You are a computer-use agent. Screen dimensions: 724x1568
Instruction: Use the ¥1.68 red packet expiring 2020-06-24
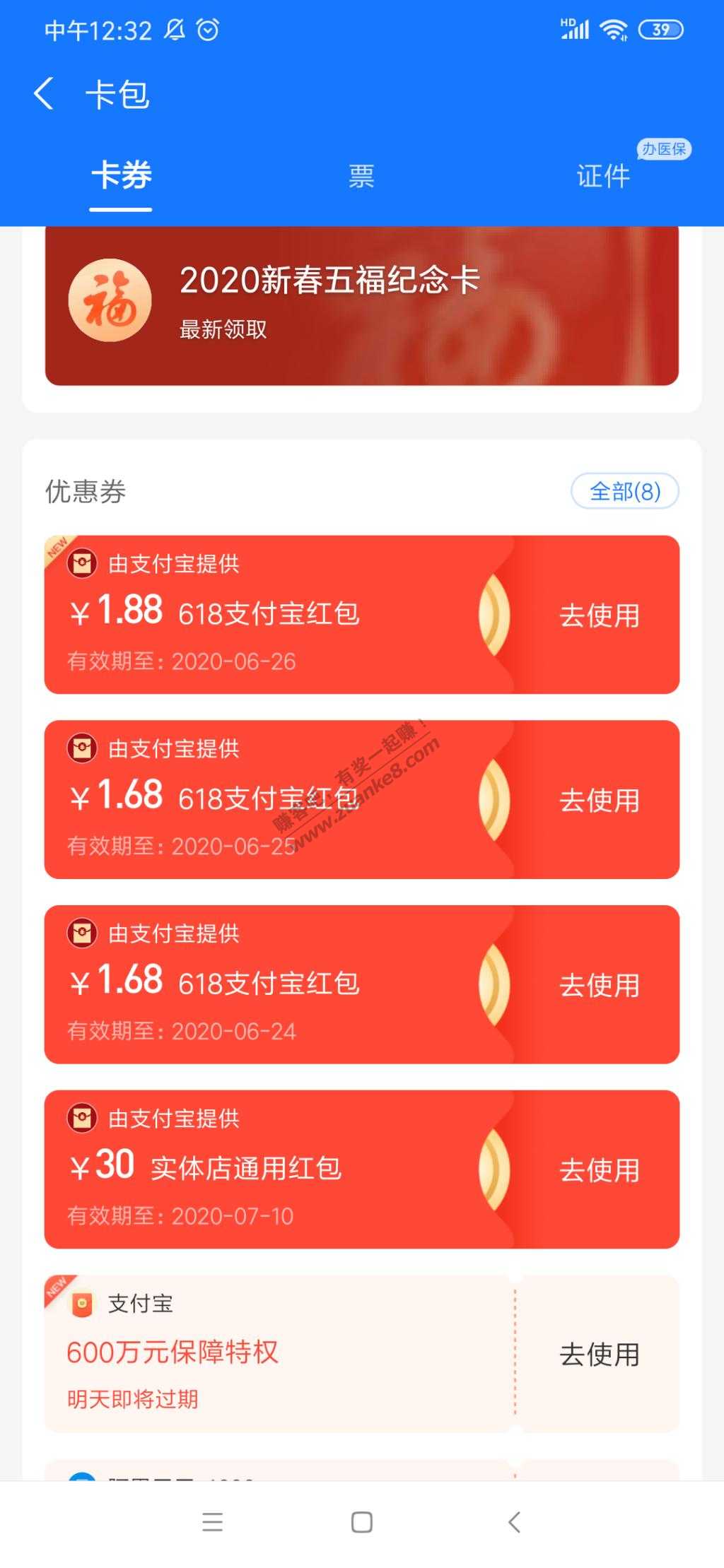pos(599,986)
